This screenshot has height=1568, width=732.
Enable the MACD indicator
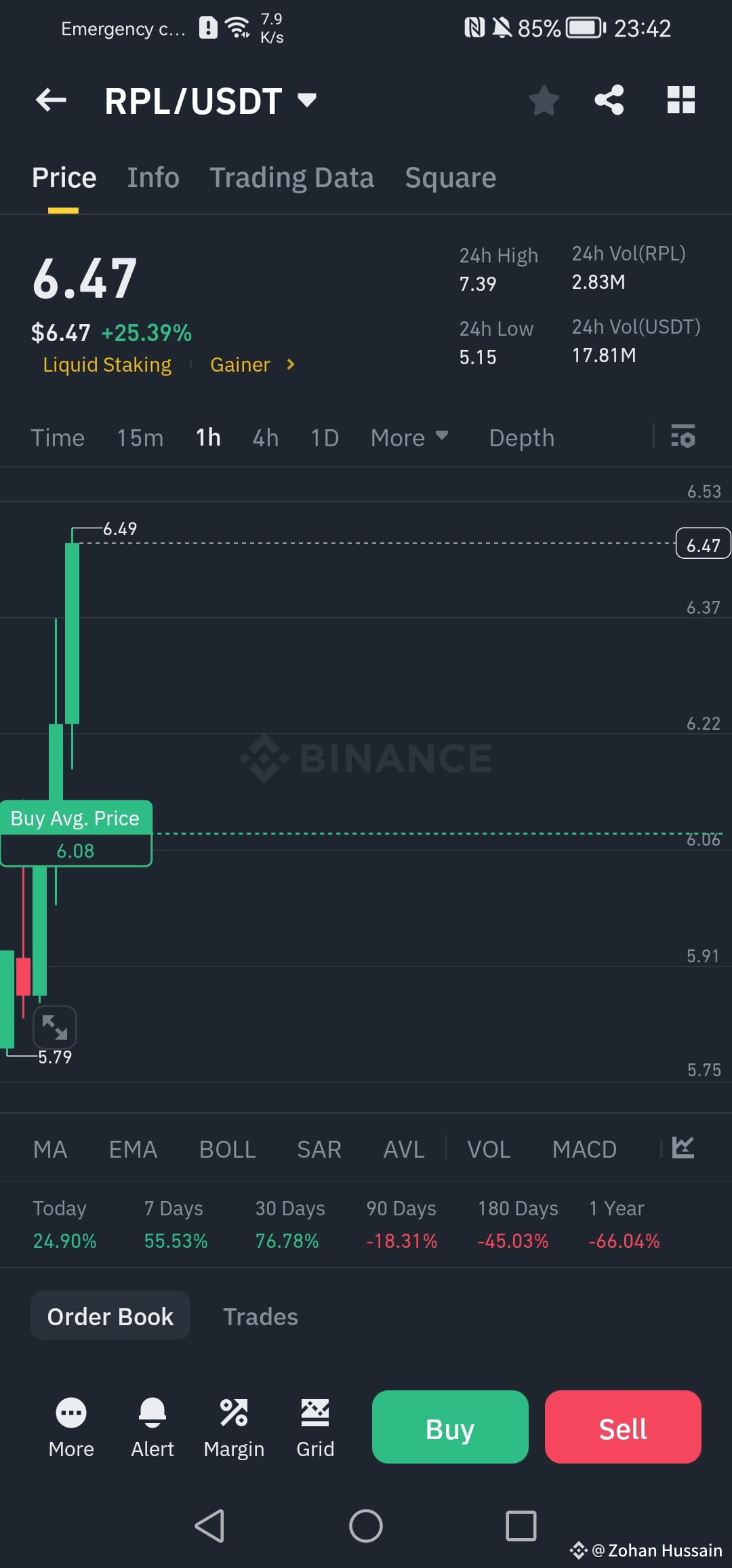[584, 1148]
